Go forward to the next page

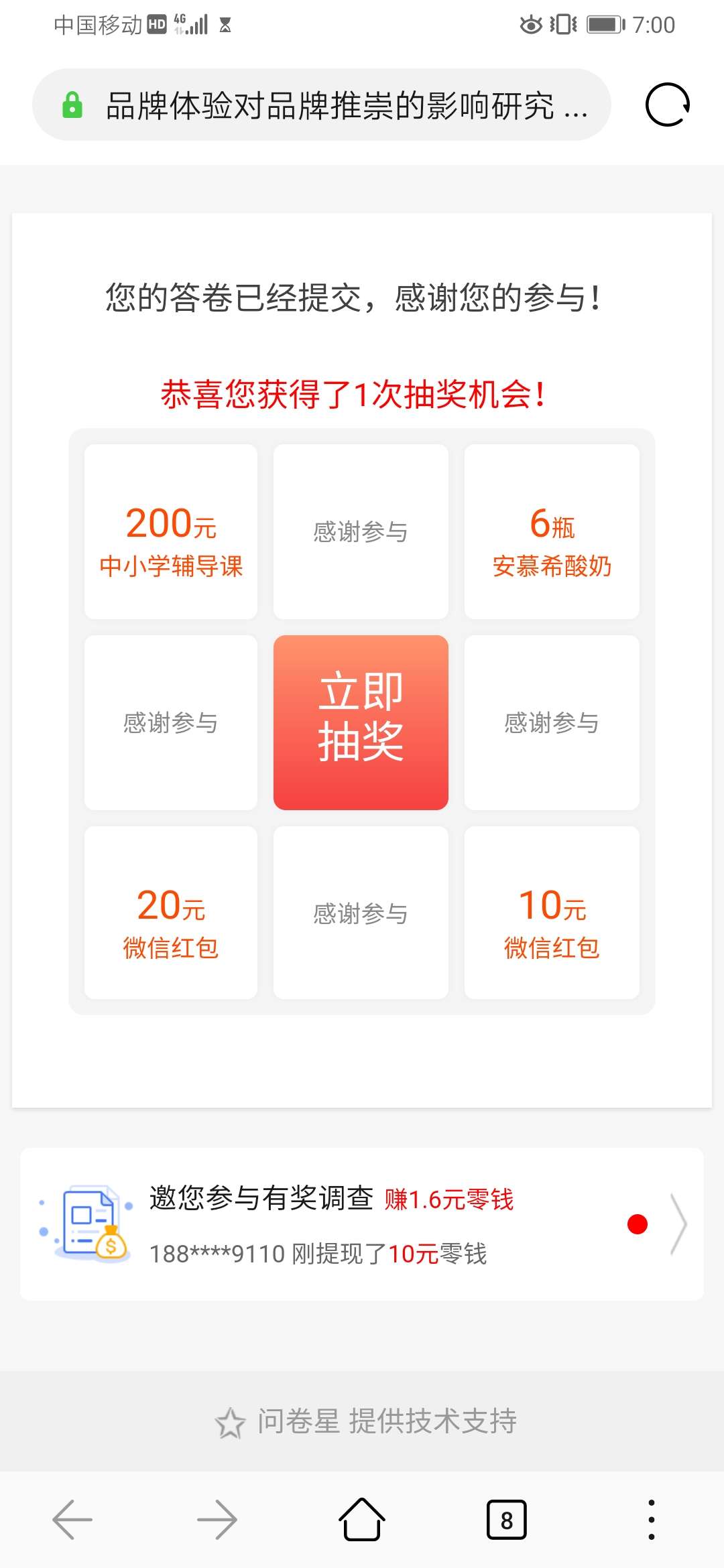[x=217, y=1520]
